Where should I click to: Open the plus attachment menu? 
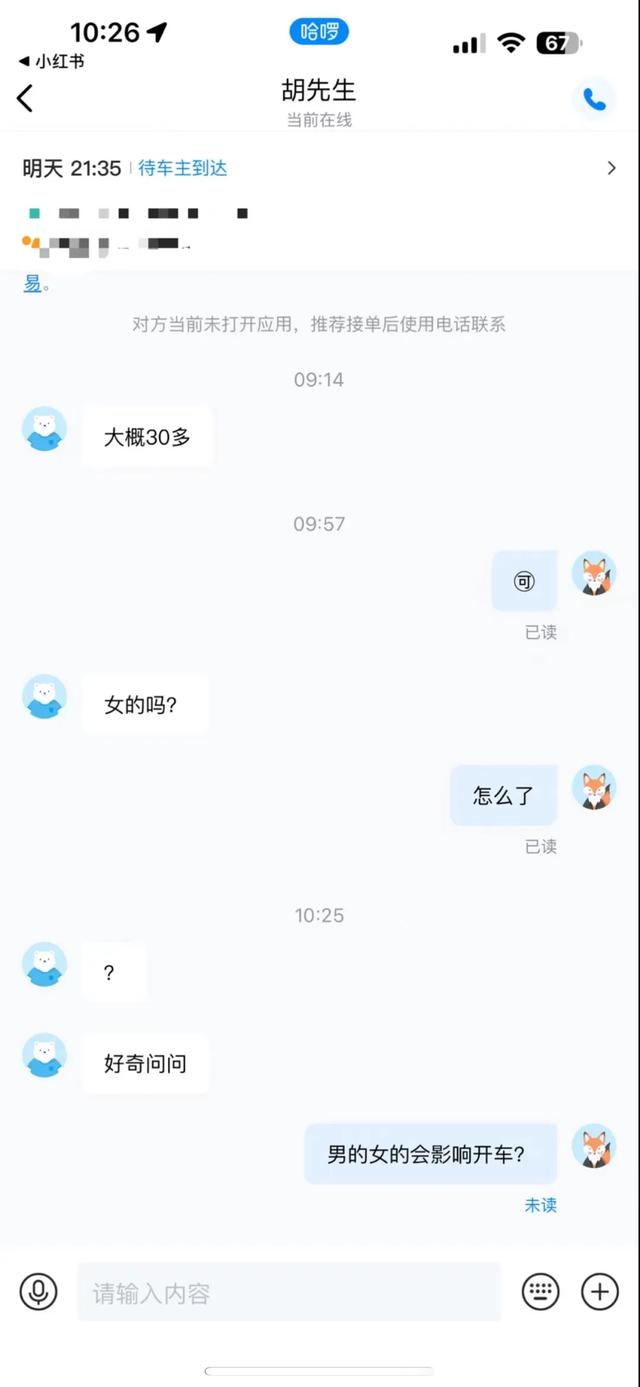click(600, 1292)
